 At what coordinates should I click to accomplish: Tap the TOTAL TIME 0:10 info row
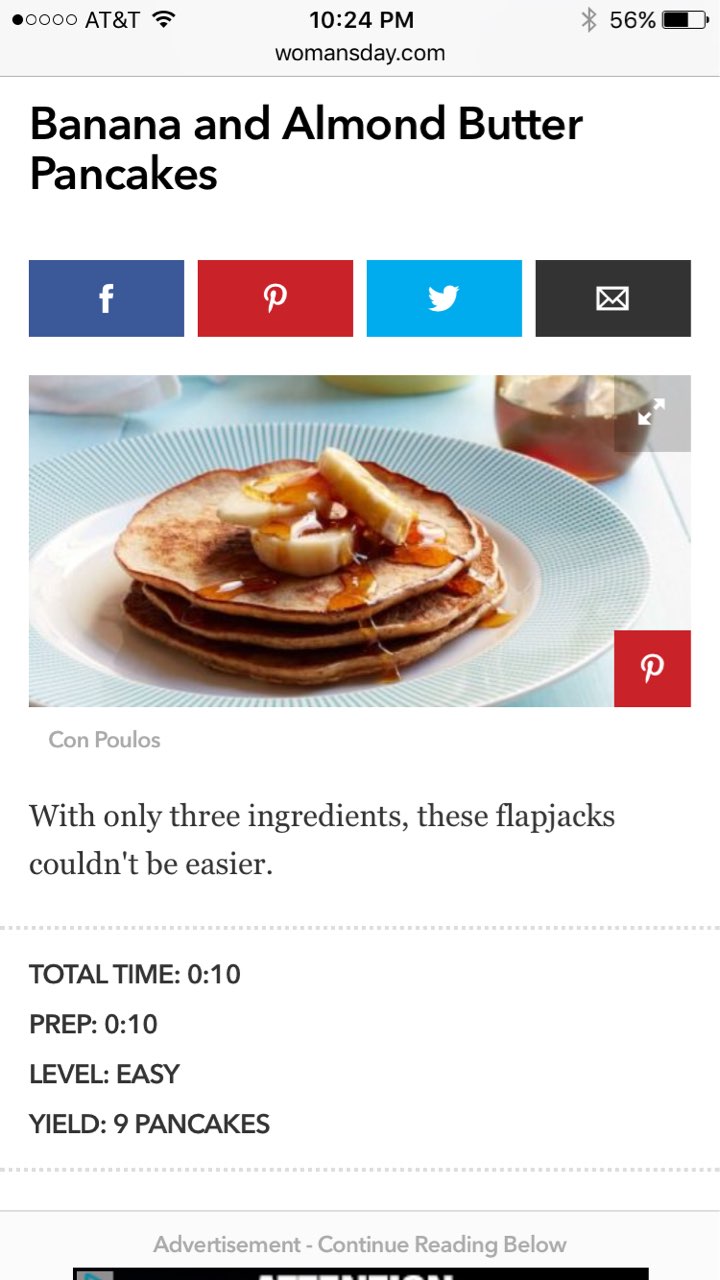tap(135, 974)
